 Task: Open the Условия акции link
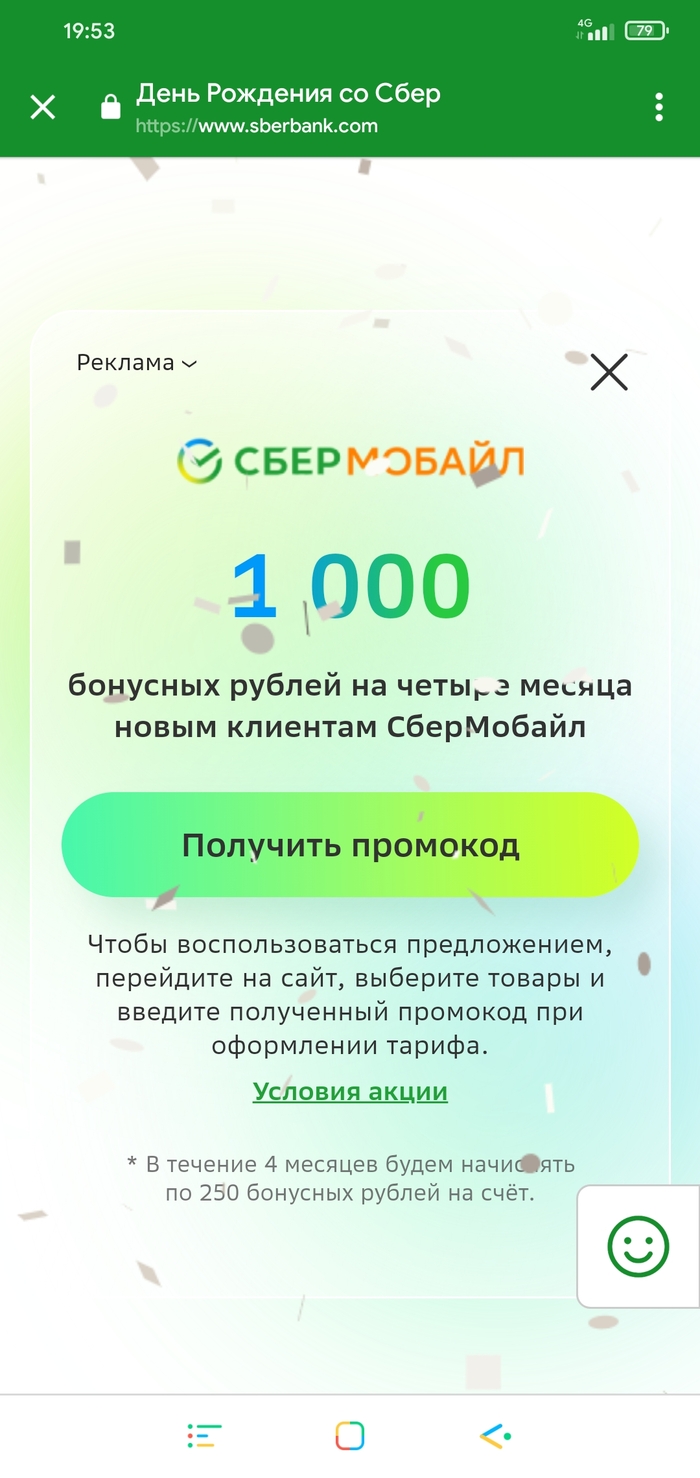(350, 1091)
